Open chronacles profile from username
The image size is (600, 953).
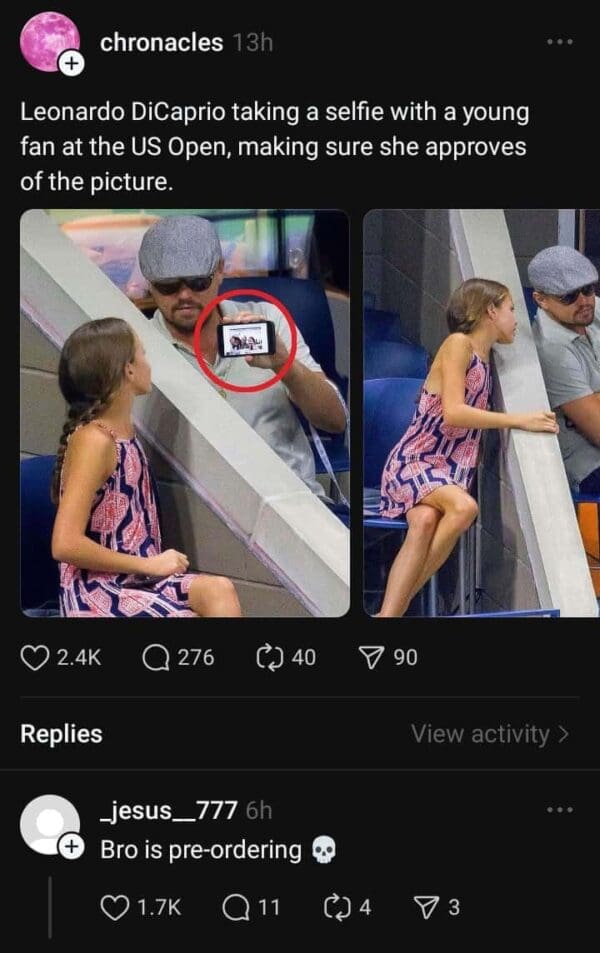coord(161,42)
